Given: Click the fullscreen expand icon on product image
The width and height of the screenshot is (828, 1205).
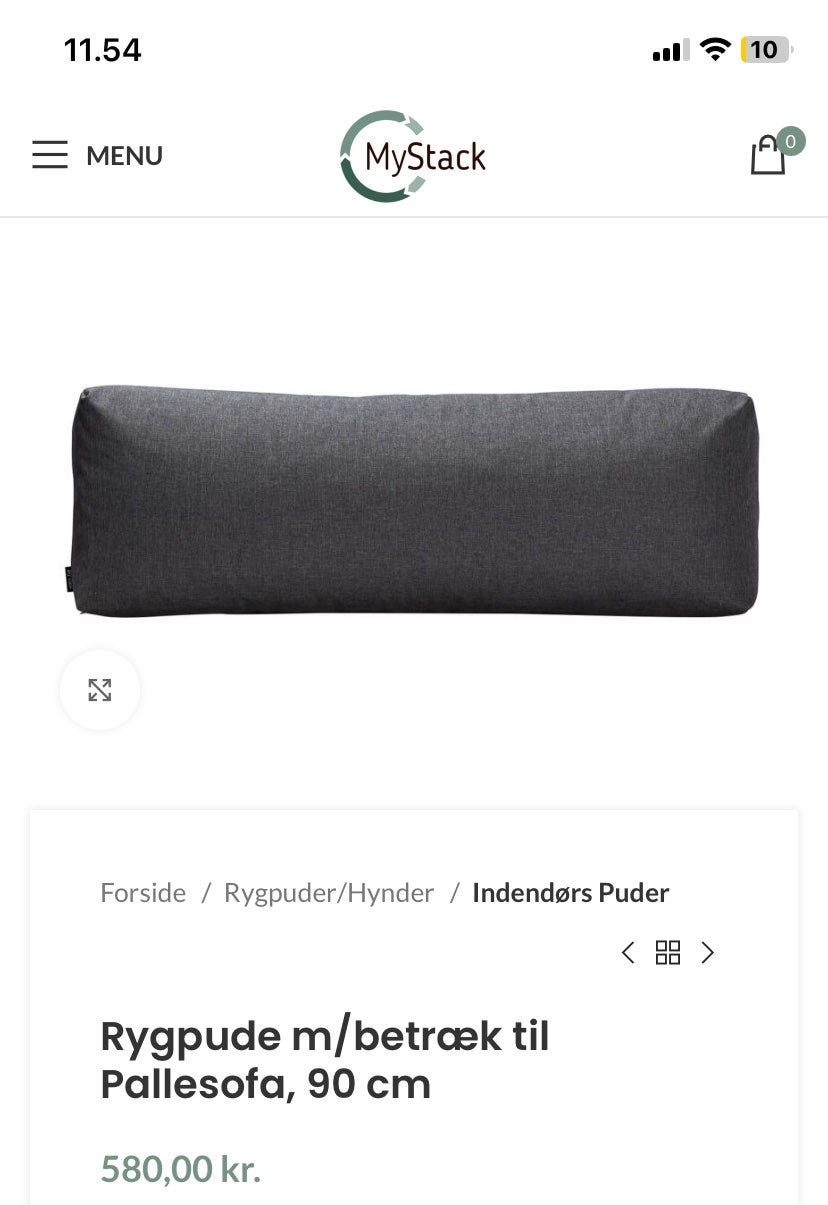Looking at the screenshot, I should 99,689.
